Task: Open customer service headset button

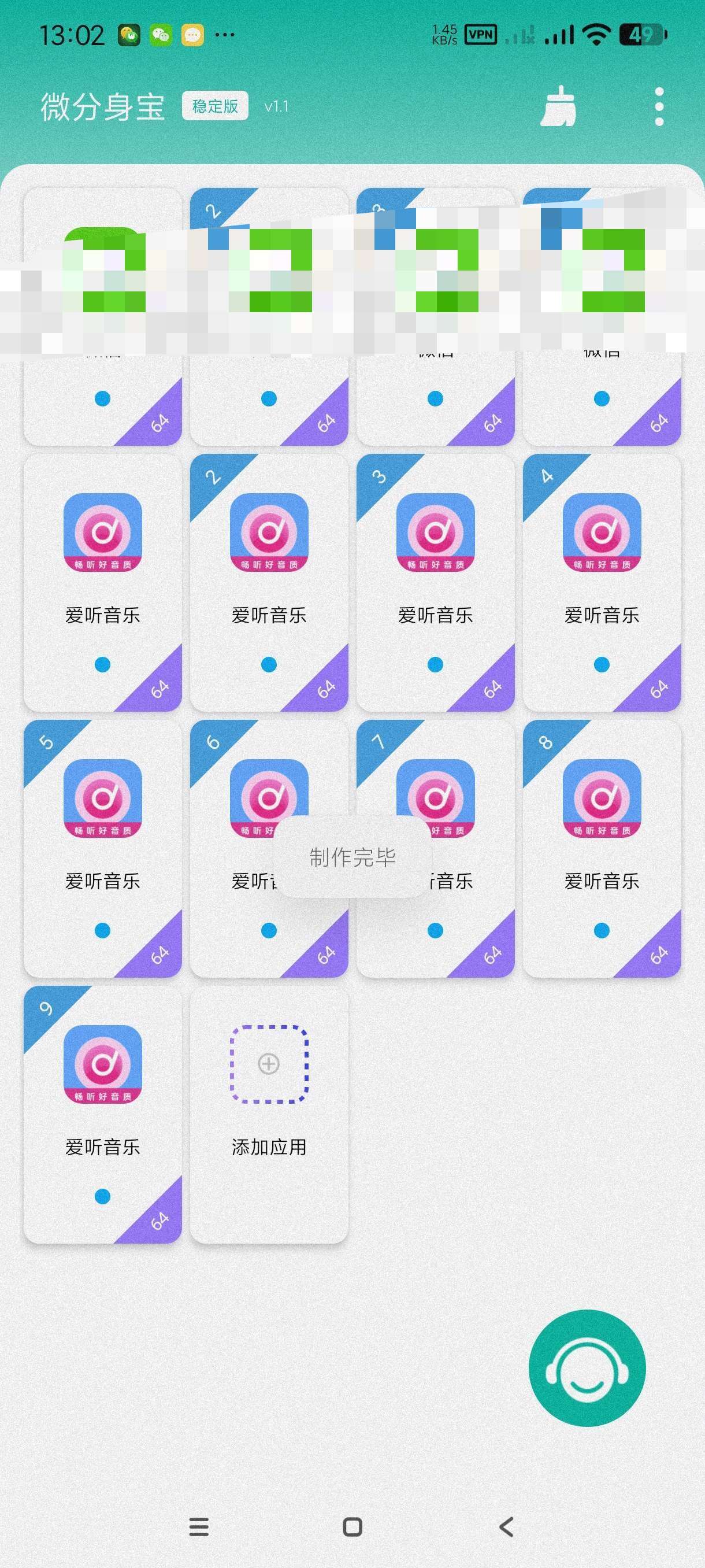Action: (587, 1368)
